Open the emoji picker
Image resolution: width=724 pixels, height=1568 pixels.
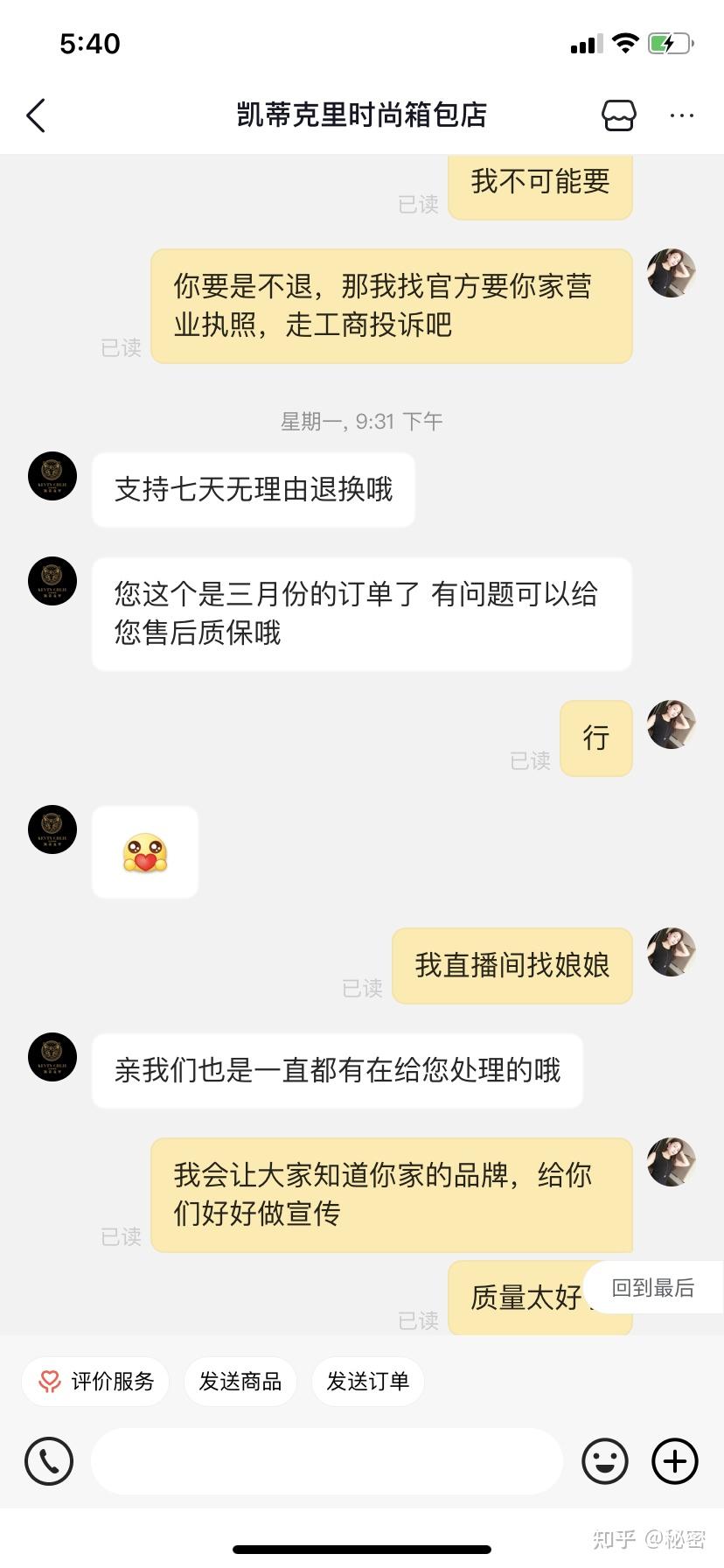tap(605, 1461)
